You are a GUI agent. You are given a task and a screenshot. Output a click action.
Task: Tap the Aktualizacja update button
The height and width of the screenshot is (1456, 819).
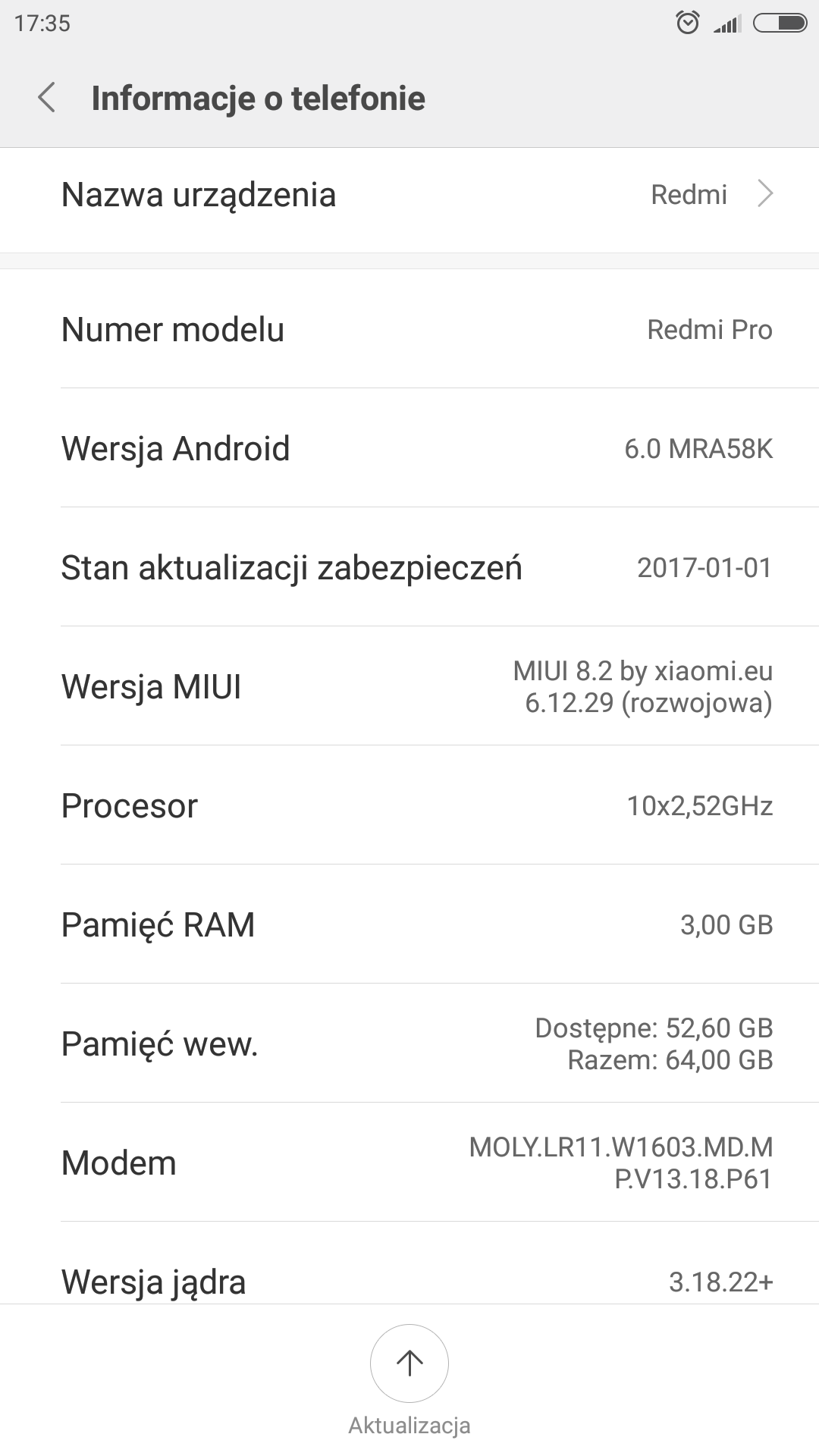pos(409,1363)
